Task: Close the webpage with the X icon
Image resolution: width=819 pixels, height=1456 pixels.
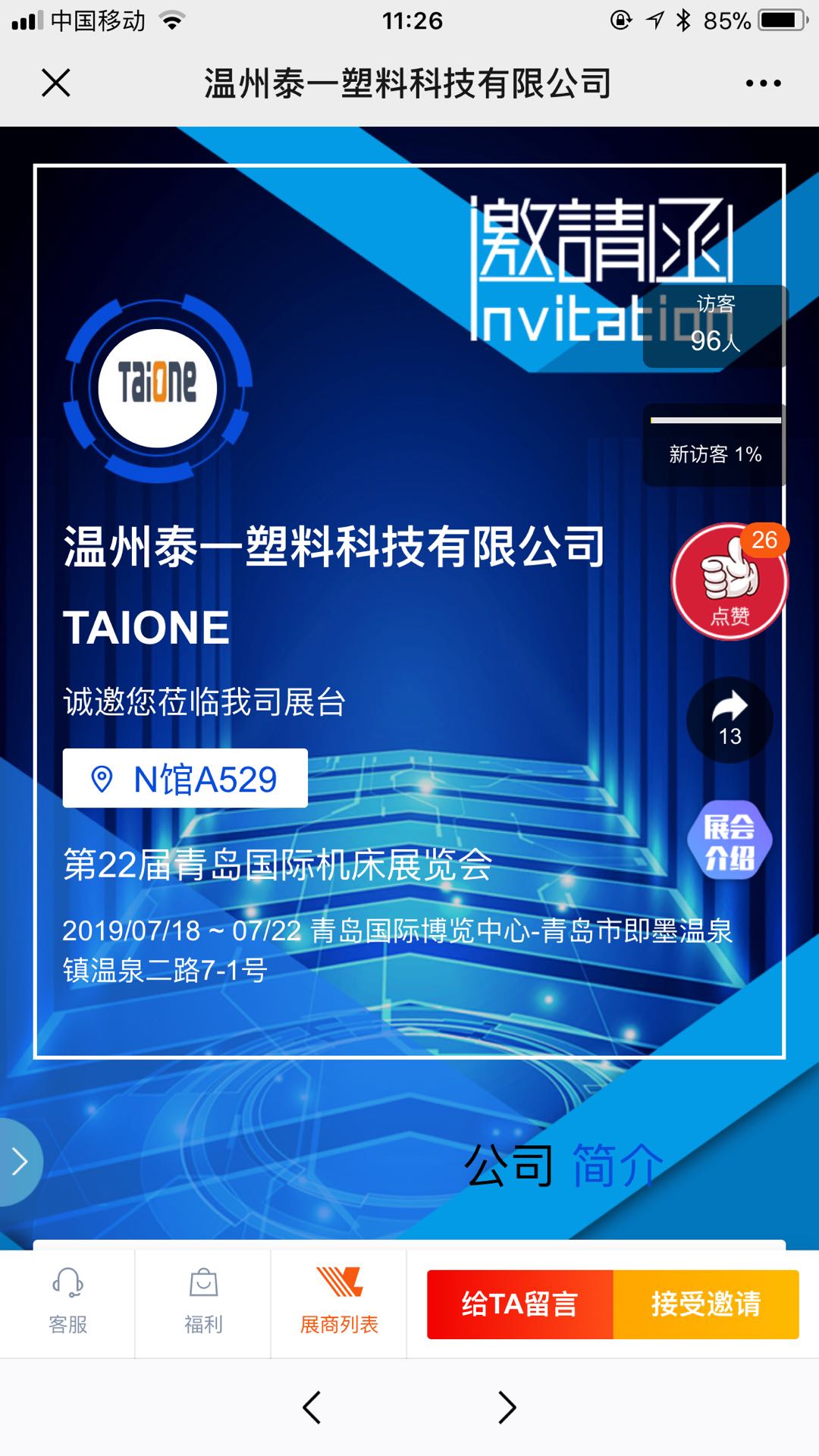Action: (x=56, y=83)
